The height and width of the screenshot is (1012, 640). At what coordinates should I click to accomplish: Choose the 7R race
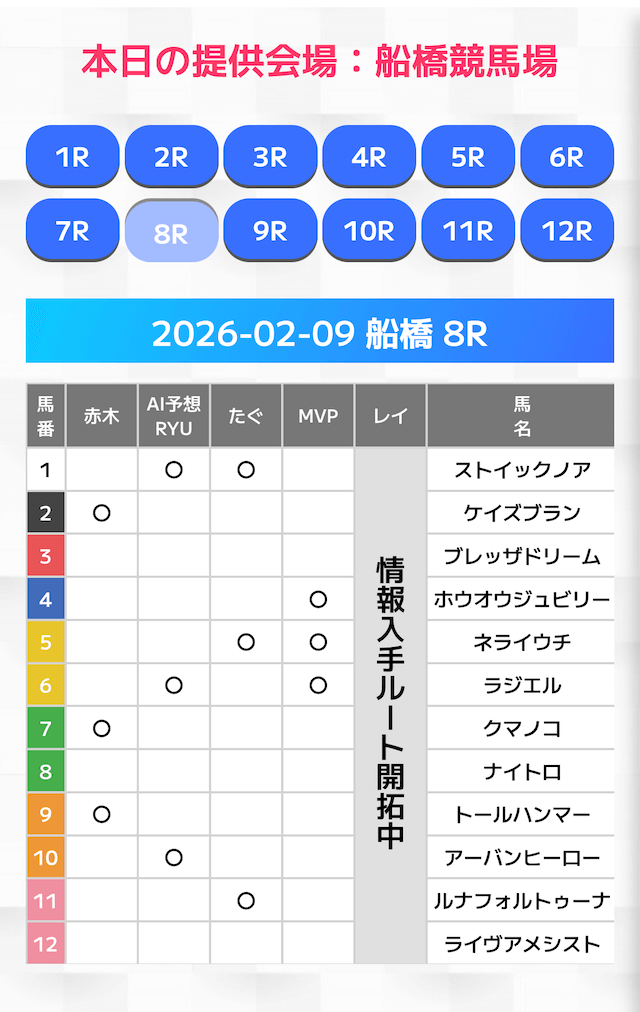tap(73, 231)
